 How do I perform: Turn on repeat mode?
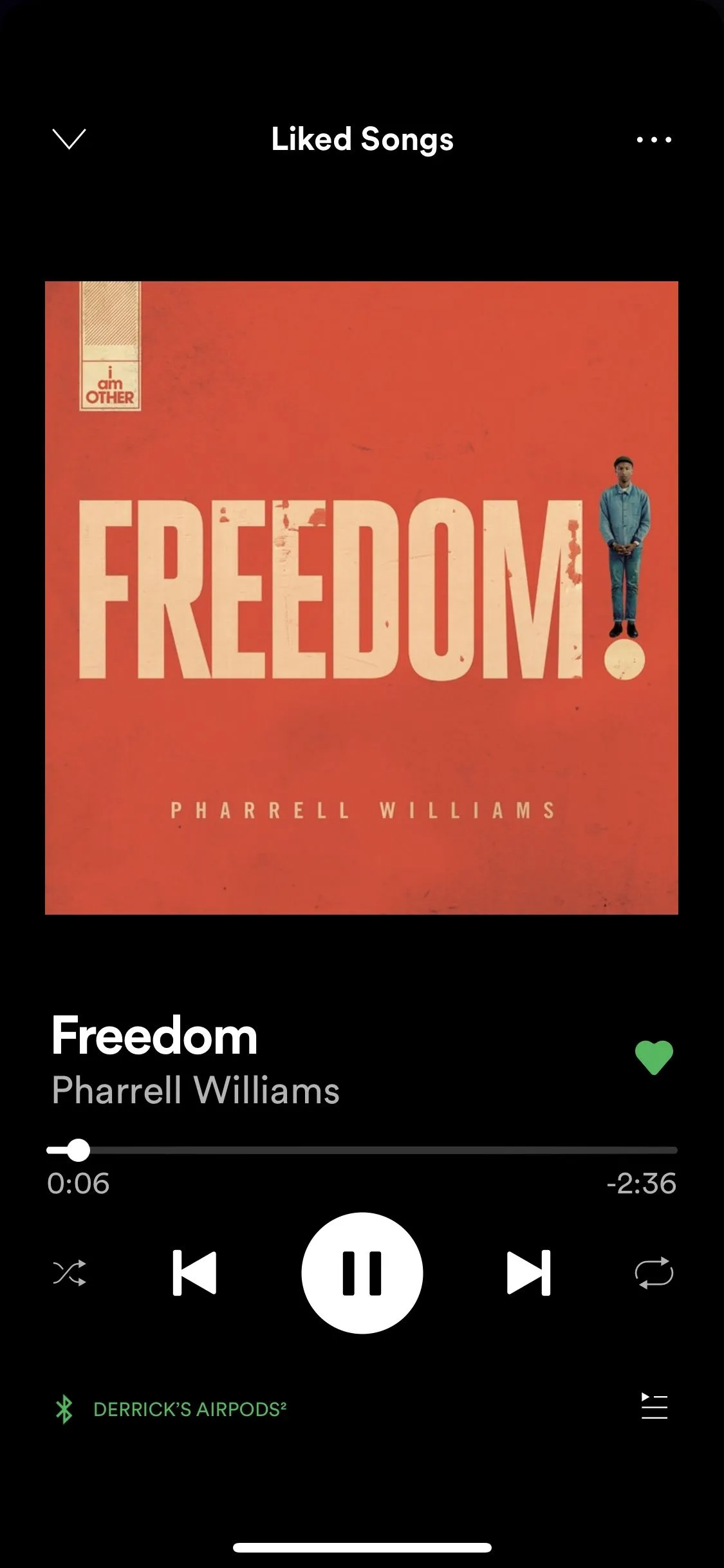tap(654, 1273)
